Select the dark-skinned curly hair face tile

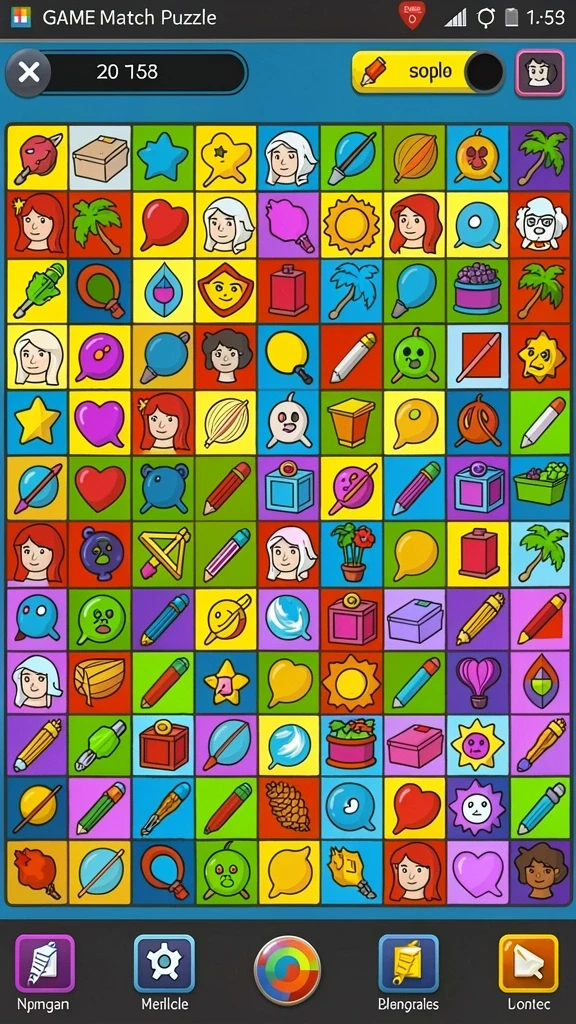(541, 872)
